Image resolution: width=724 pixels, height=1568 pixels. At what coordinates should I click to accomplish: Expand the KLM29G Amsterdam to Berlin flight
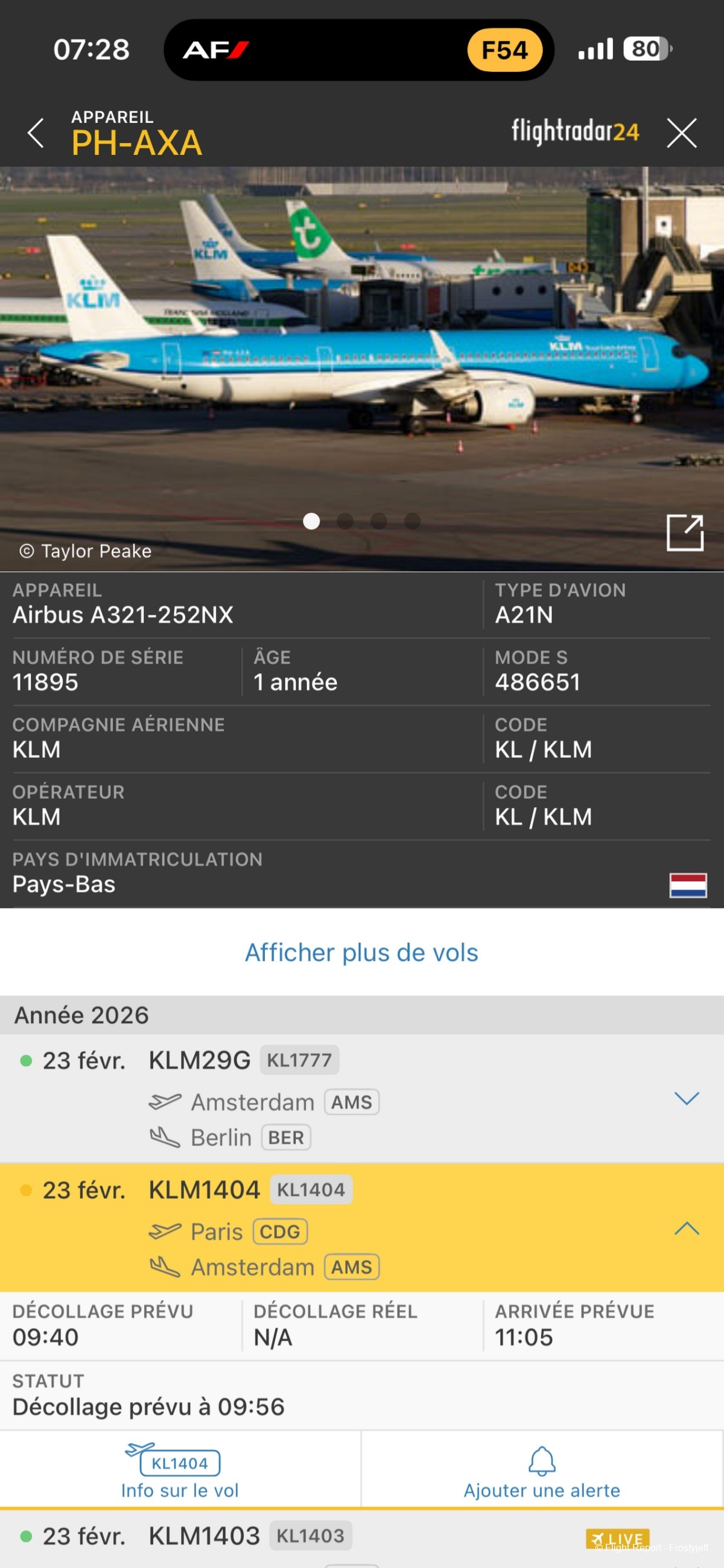(x=686, y=1098)
